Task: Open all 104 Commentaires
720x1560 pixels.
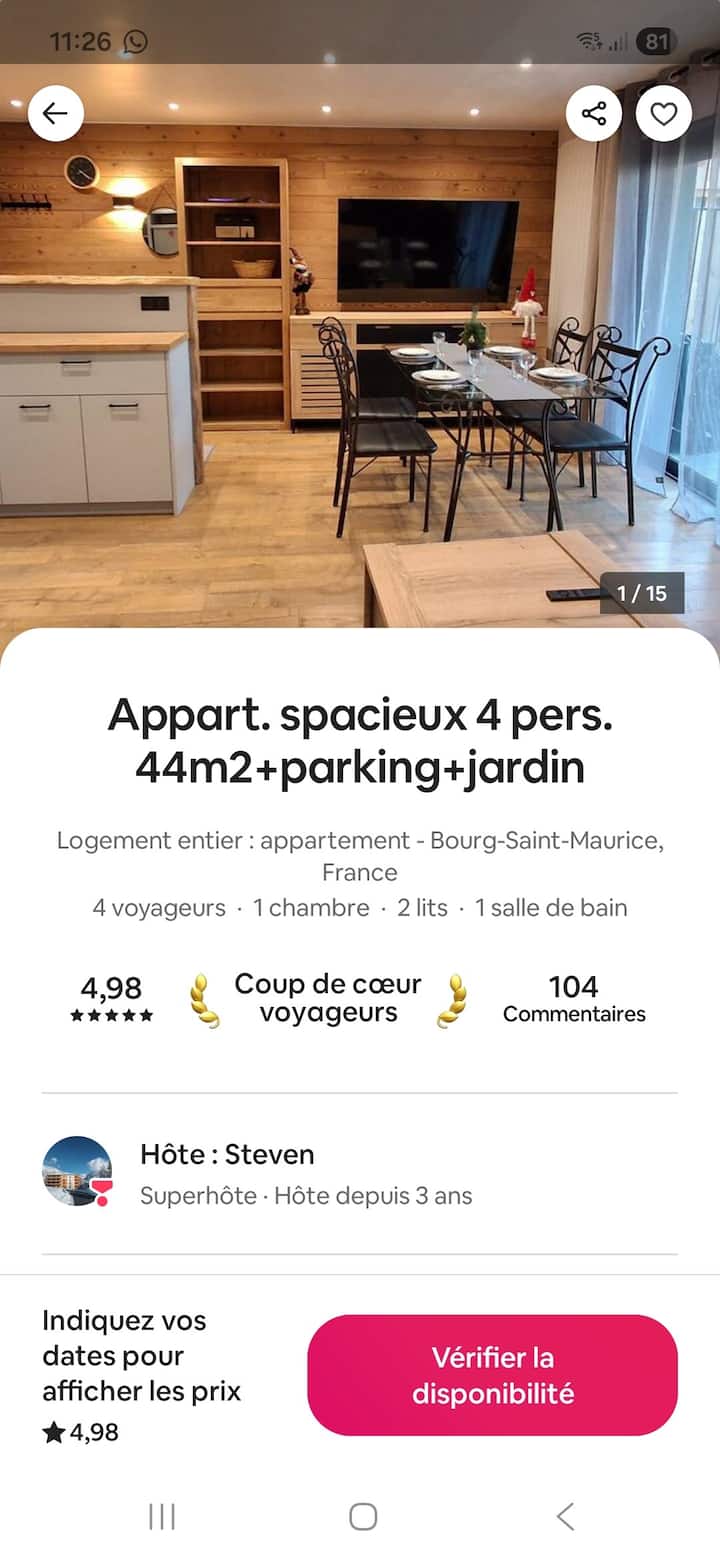Action: [574, 998]
